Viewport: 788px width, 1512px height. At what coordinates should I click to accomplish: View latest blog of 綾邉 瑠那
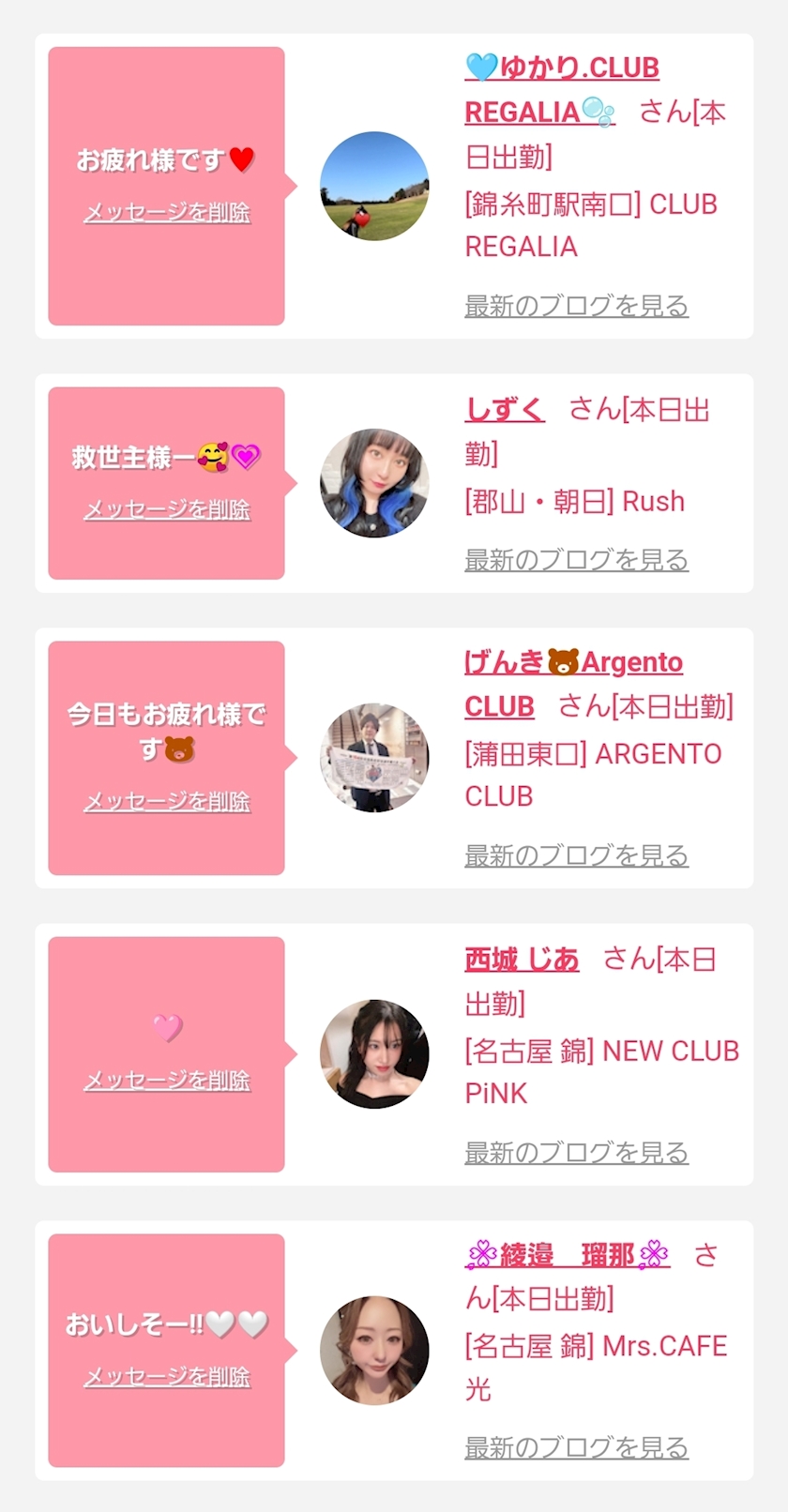576,1448
